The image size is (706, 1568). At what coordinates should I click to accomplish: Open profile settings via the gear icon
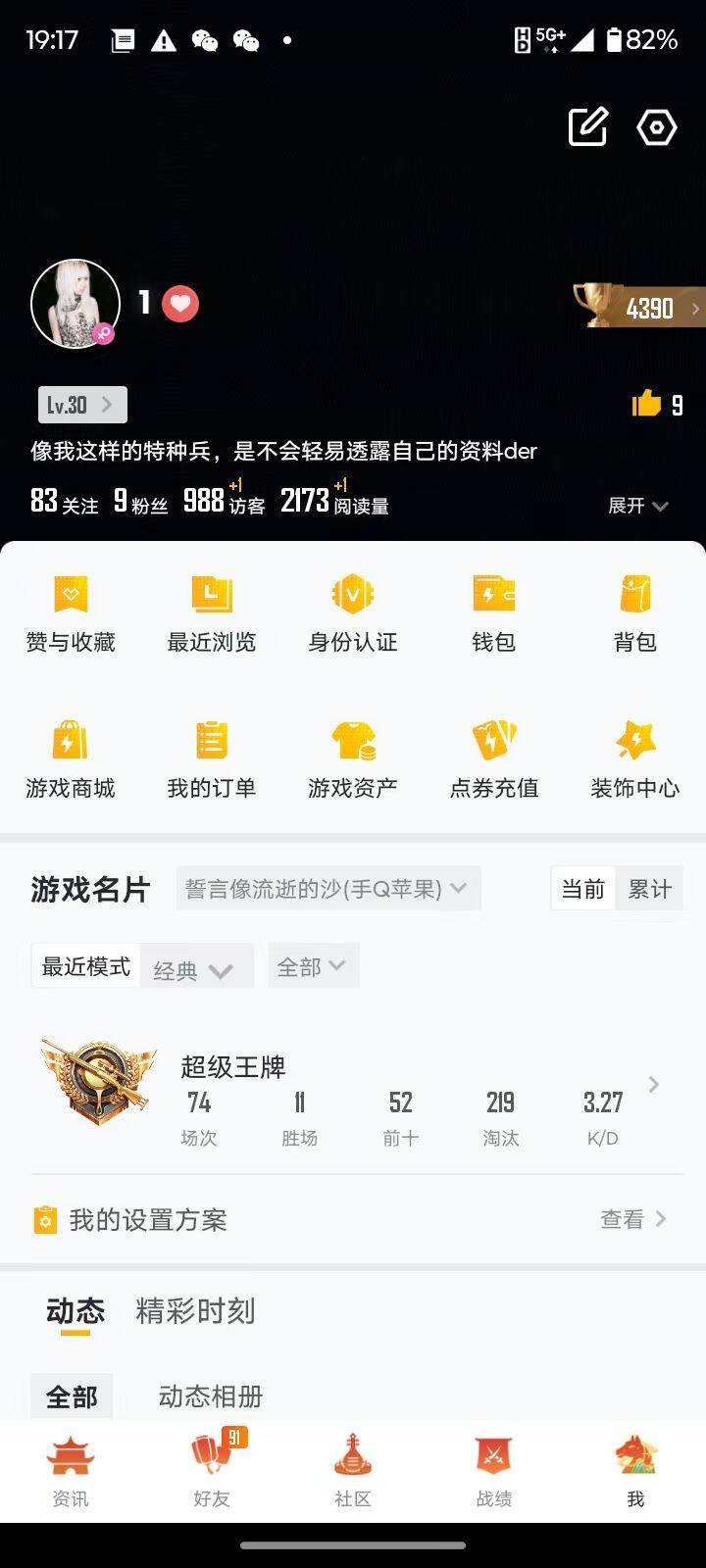coord(655,126)
